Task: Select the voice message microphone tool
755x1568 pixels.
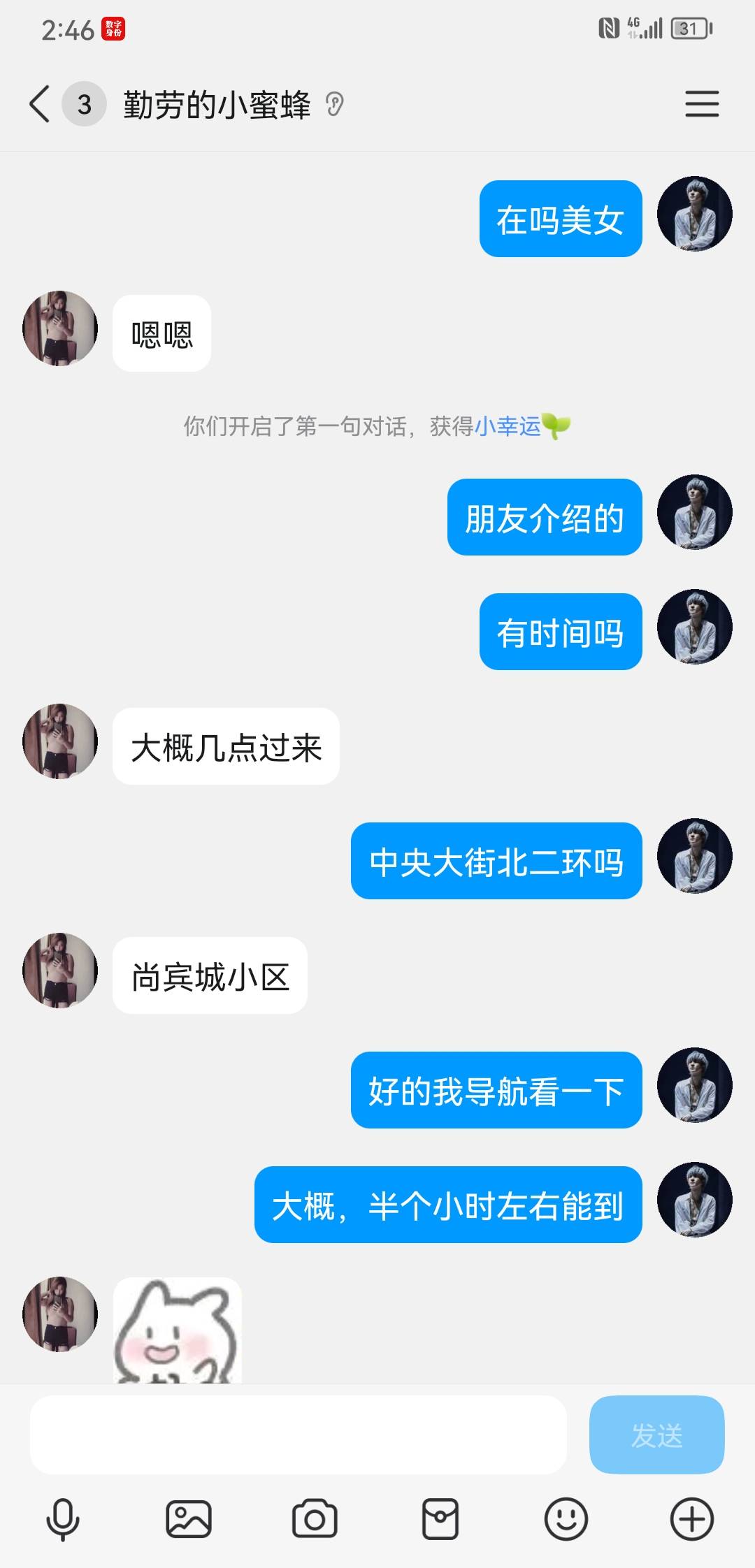Action: click(62, 1518)
